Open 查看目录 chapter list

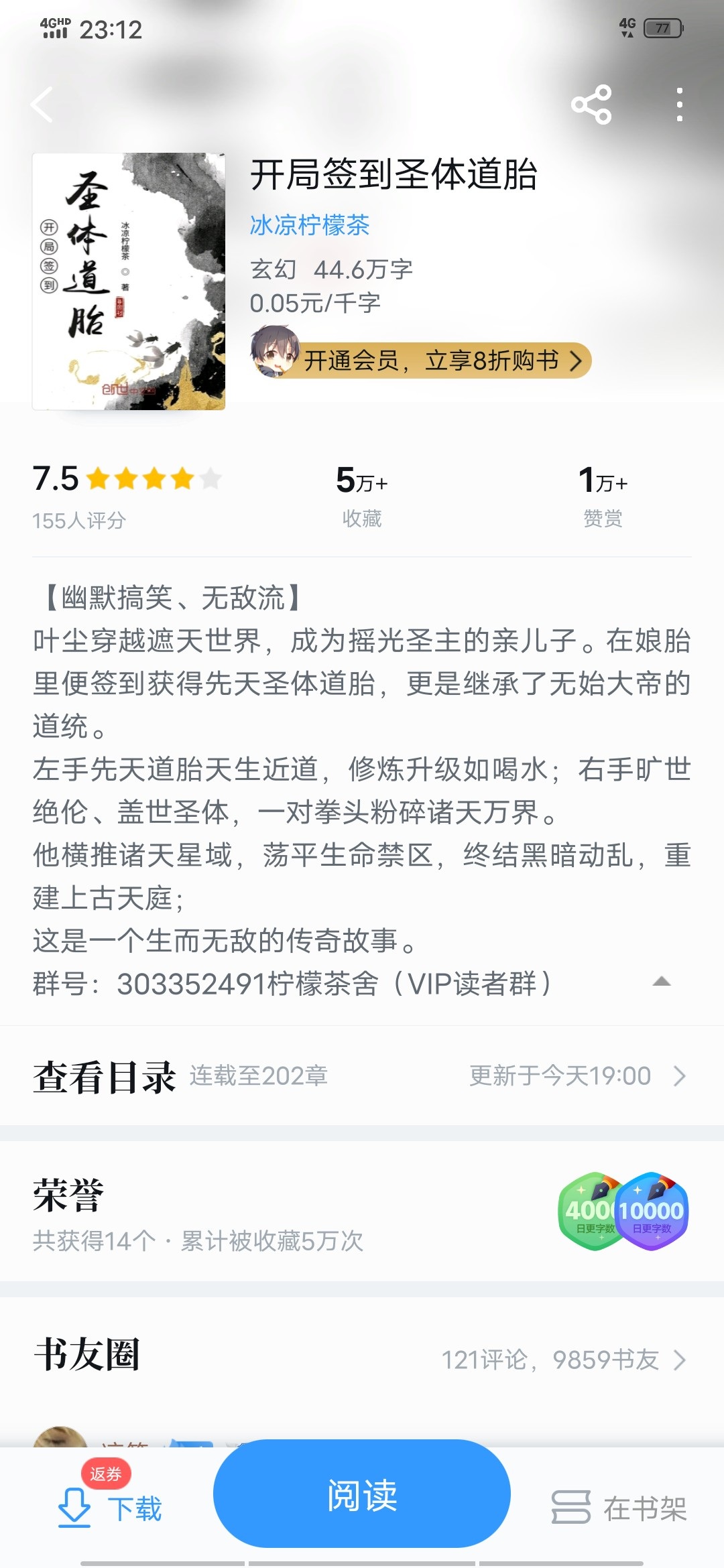[362, 1076]
